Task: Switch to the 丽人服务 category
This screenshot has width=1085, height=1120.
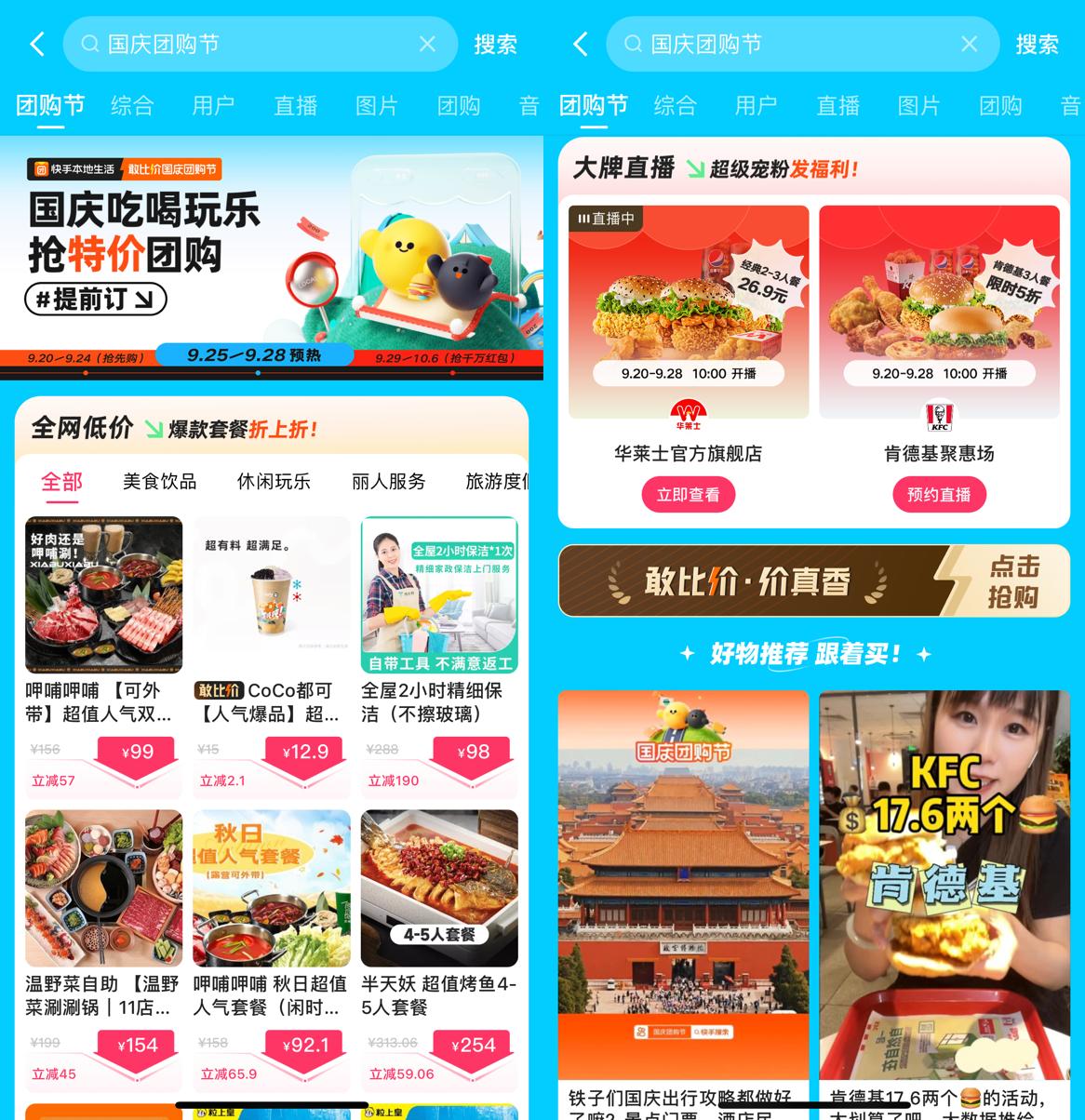Action: [389, 482]
